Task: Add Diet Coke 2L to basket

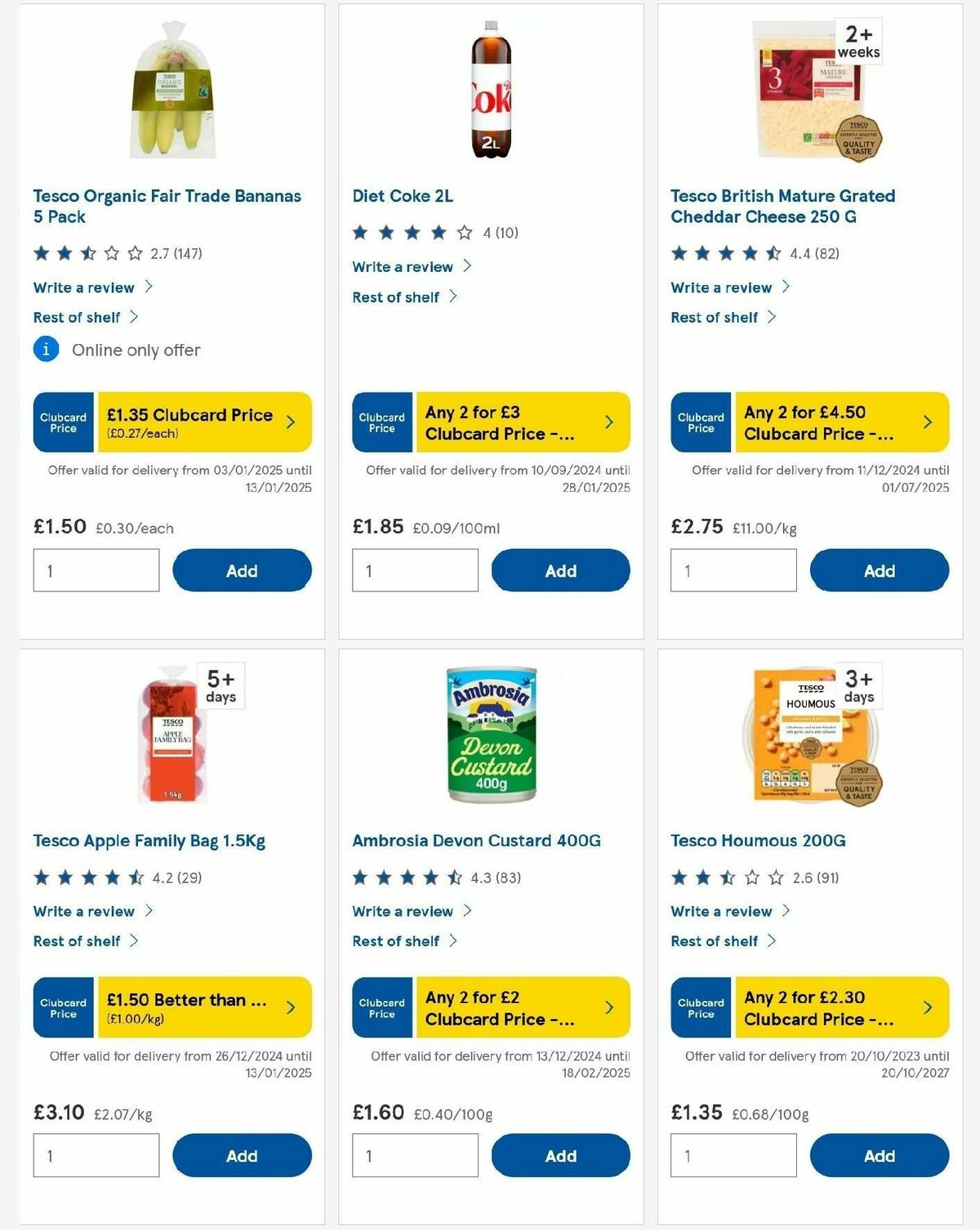Action: pos(560,570)
